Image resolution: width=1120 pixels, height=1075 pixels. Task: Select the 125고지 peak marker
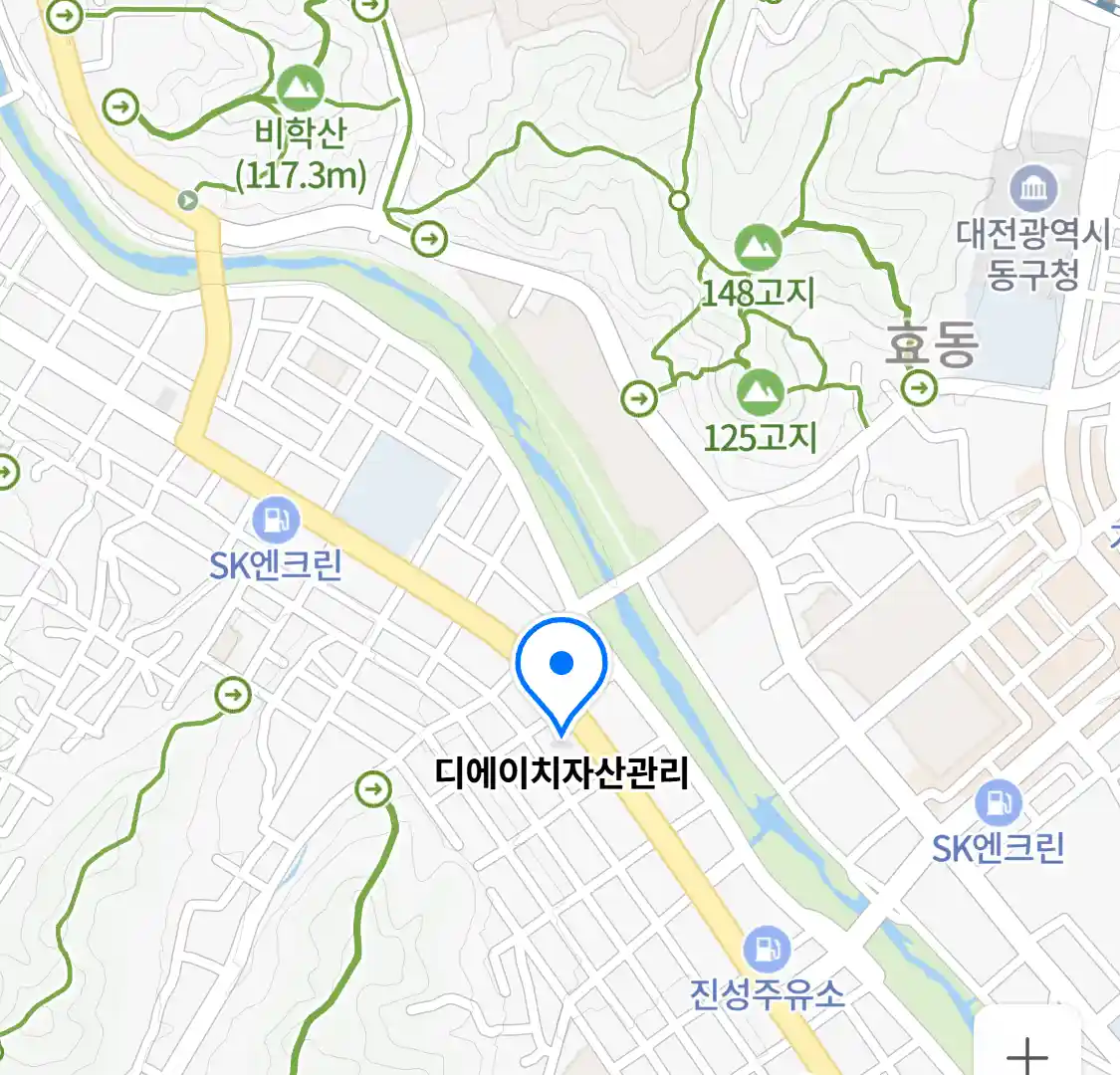tap(761, 393)
